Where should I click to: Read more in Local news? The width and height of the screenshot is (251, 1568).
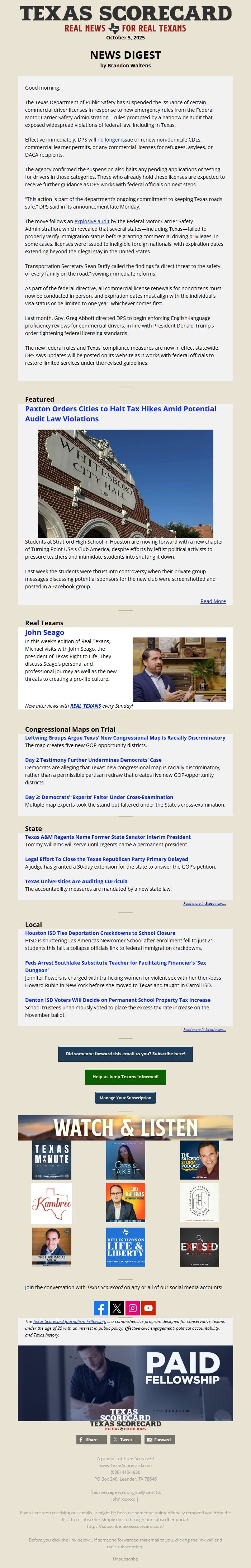(204, 1029)
